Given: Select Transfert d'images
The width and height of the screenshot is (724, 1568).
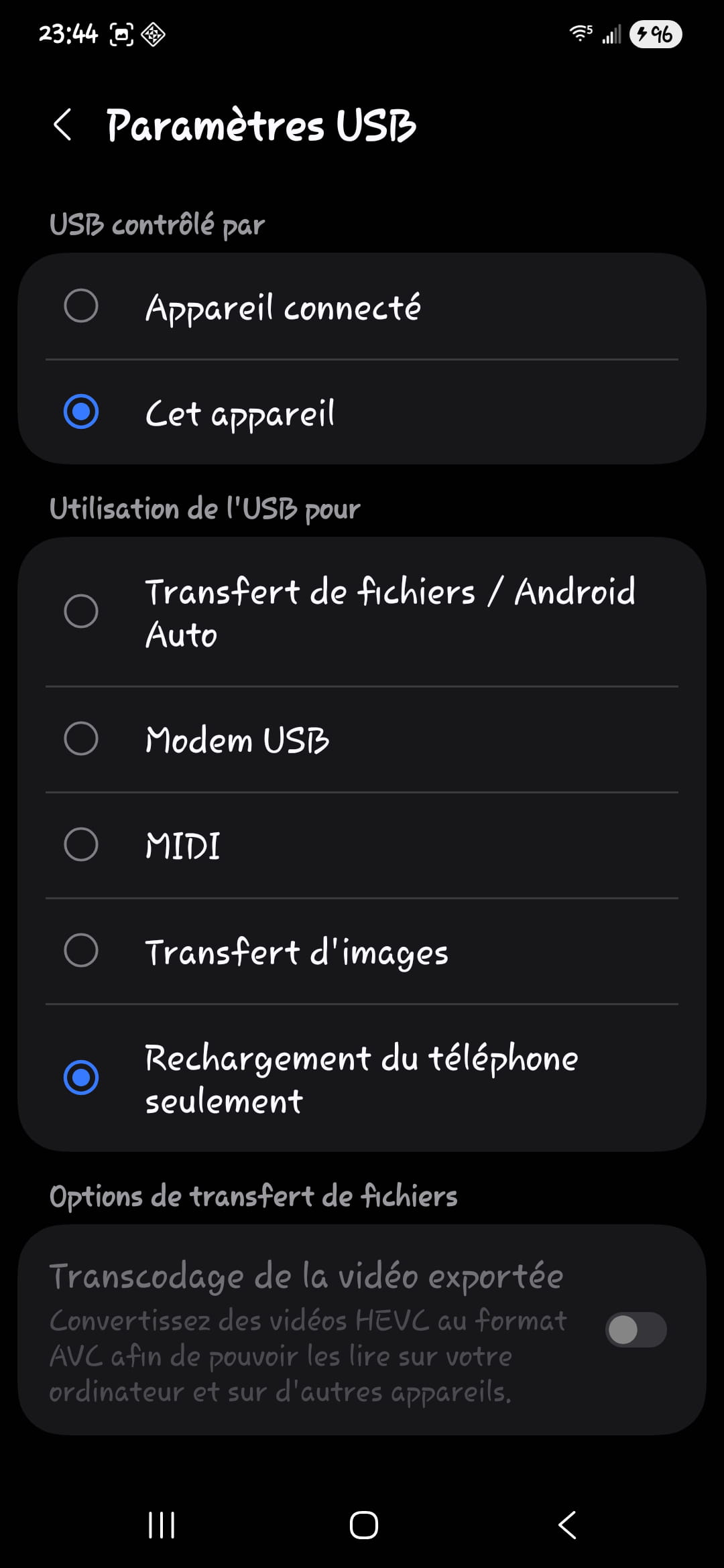Looking at the screenshot, I should click(x=81, y=950).
